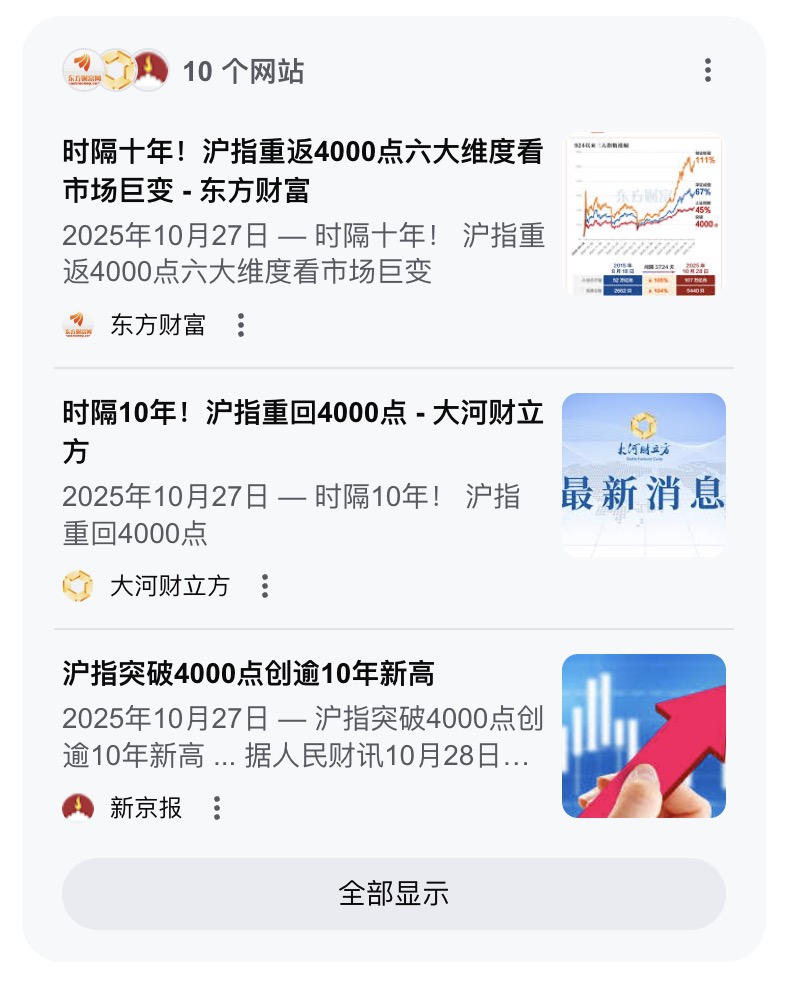The image size is (794, 1000).
Task: Click the 10 个网站 label text
Action: [x=243, y=71]
